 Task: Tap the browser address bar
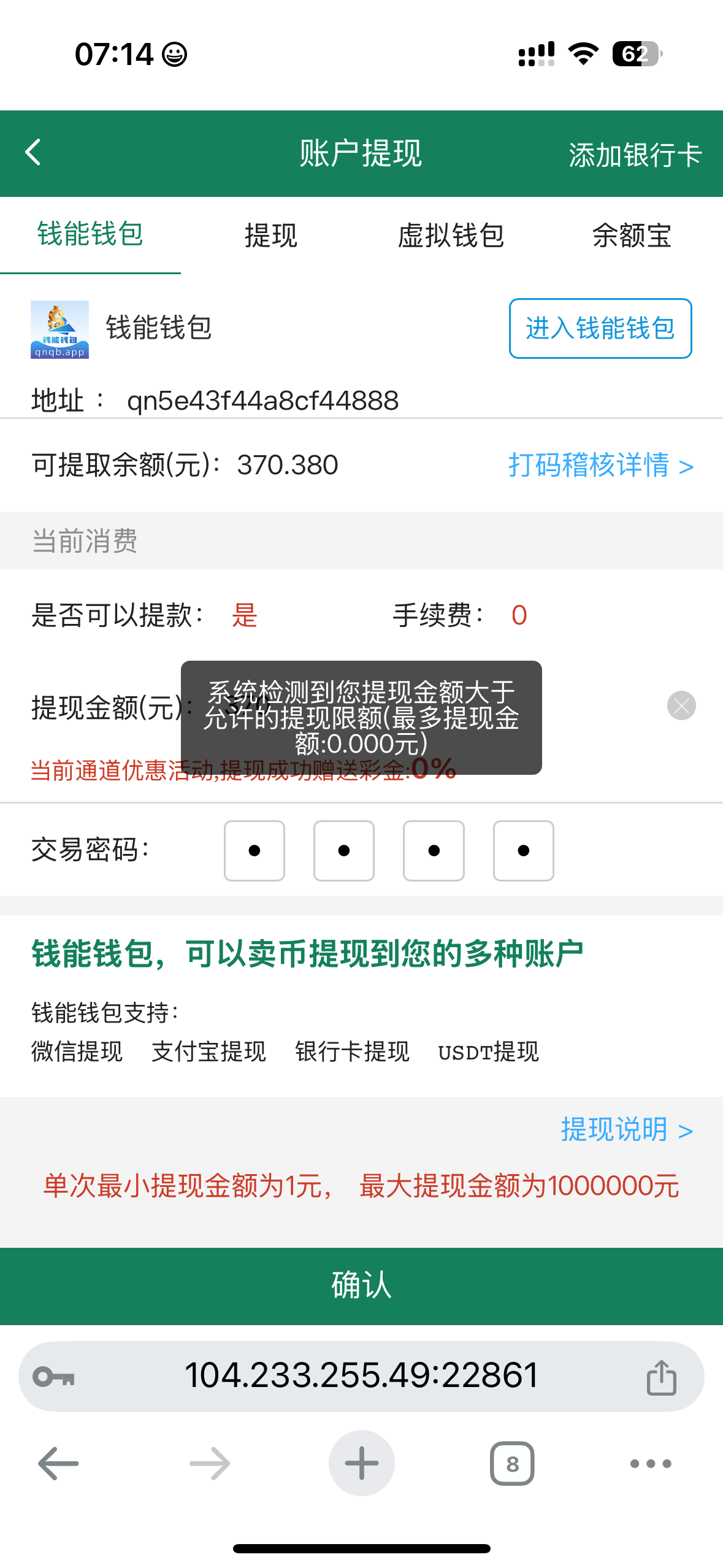[x=361, y=1375]
